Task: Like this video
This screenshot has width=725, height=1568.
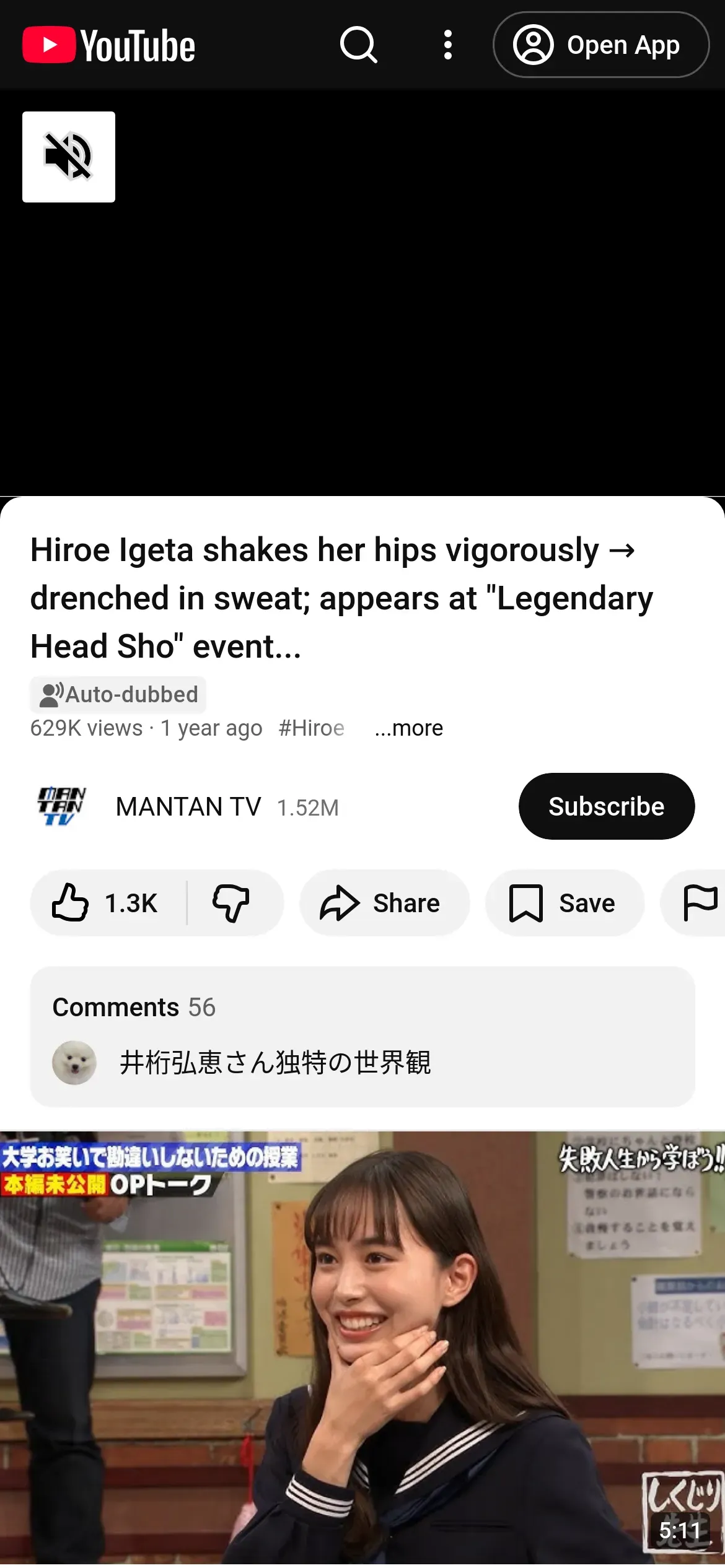Action: point(105,903)
